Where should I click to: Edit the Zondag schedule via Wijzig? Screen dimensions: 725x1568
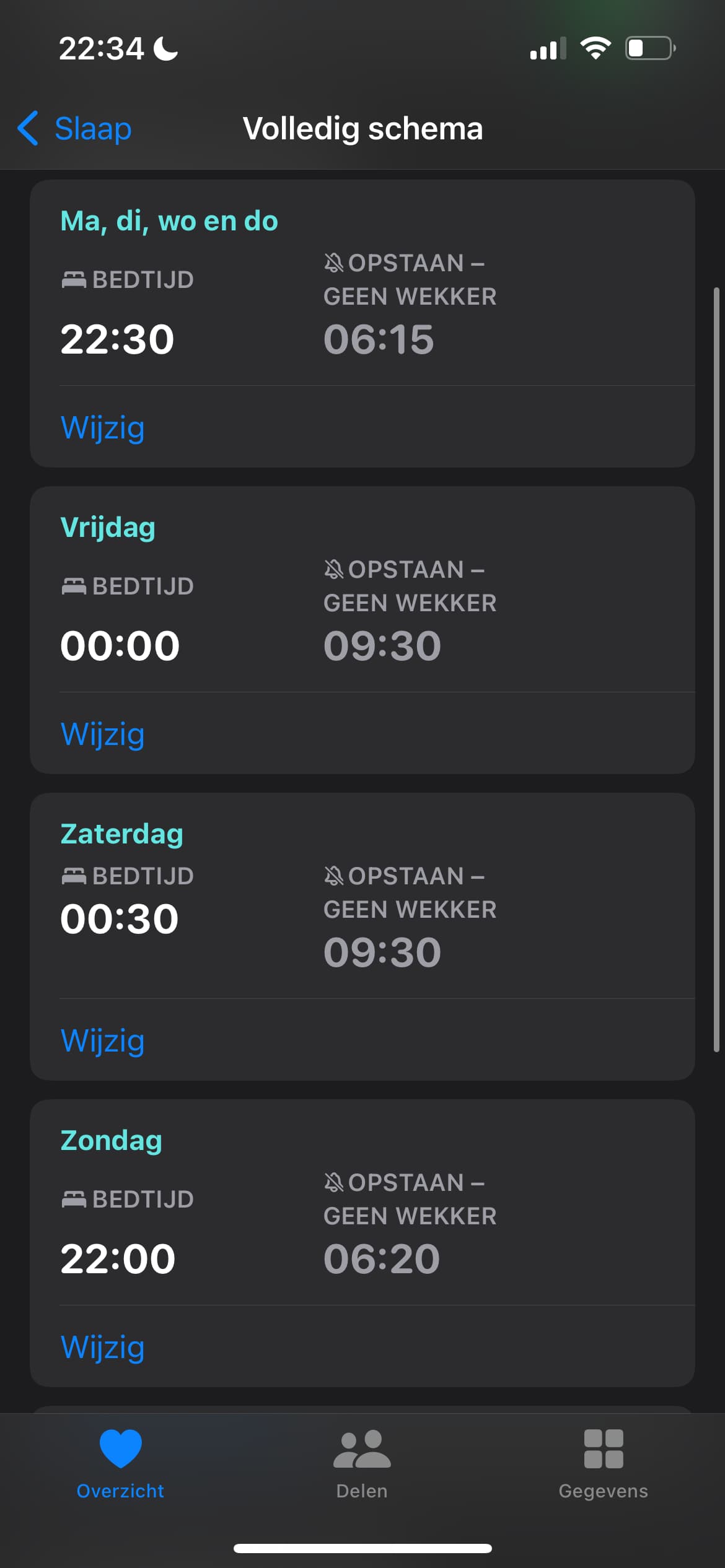tap(103, 1347)
